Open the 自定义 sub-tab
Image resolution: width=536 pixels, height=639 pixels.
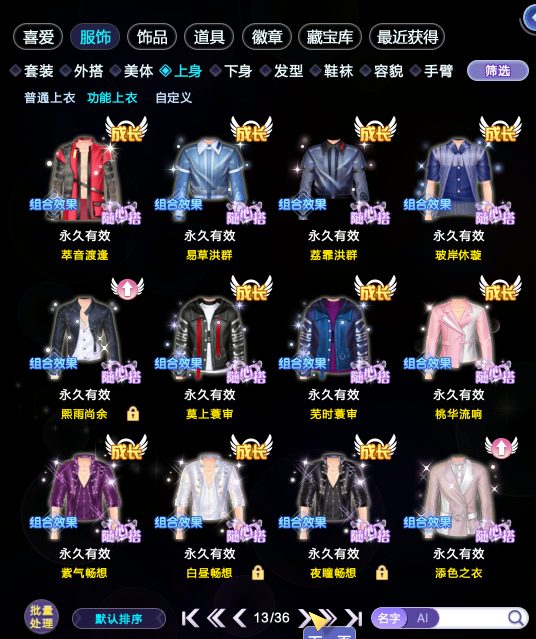(x=174, y=98)
